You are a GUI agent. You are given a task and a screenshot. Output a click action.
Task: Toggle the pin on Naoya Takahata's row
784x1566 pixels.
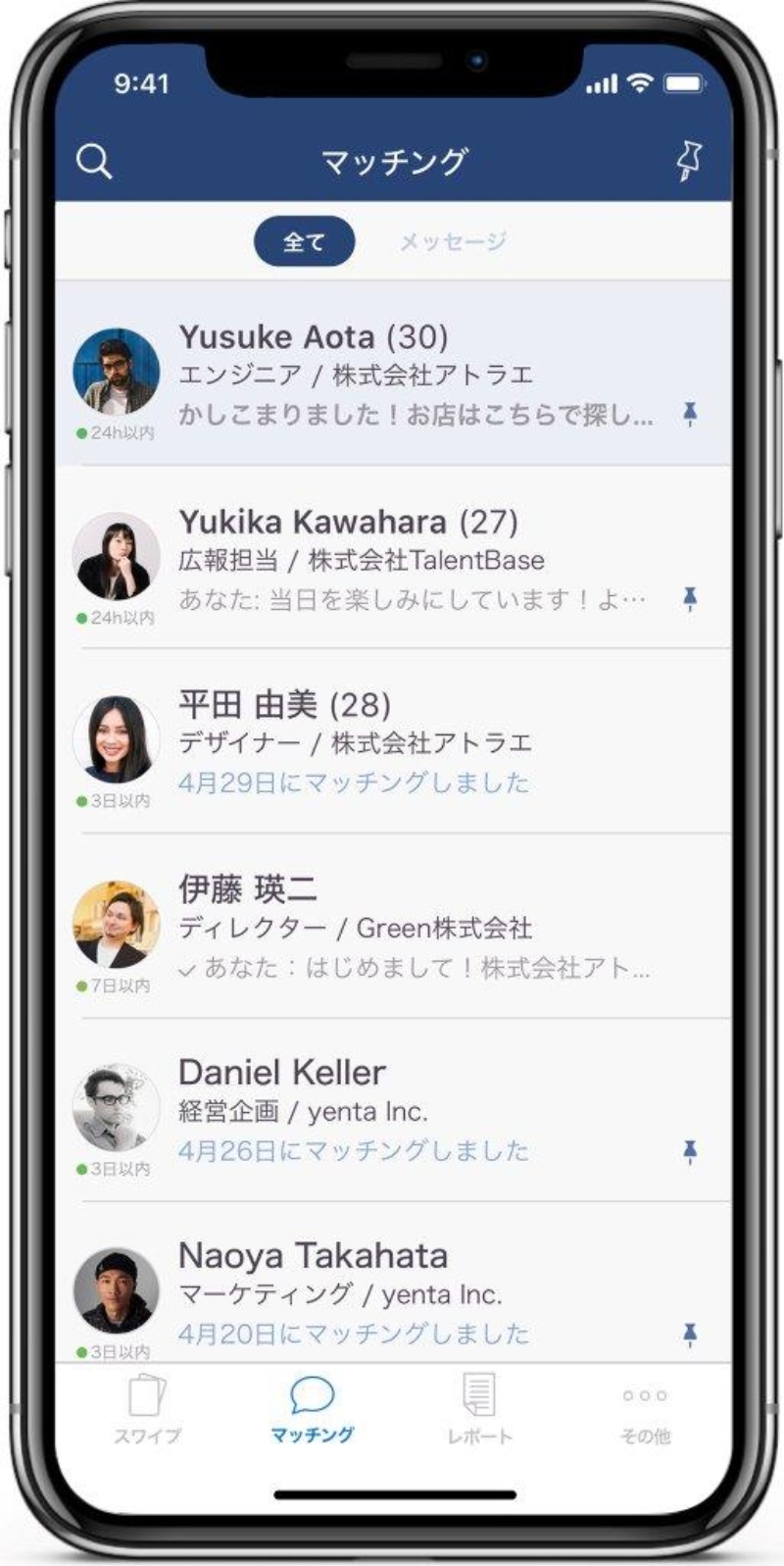(690, 1334)
